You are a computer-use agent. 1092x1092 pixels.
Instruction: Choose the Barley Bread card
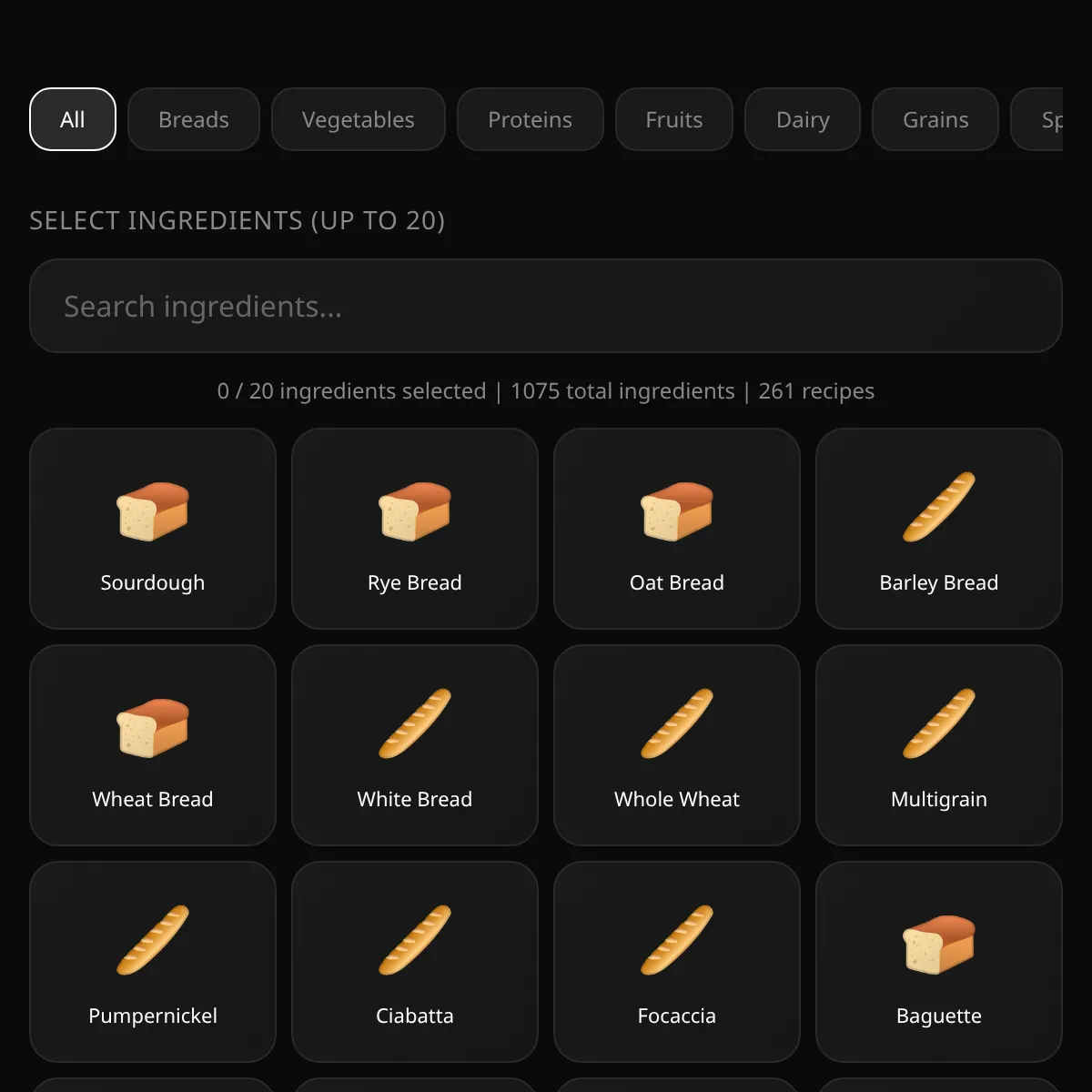(x=939, y=529)
